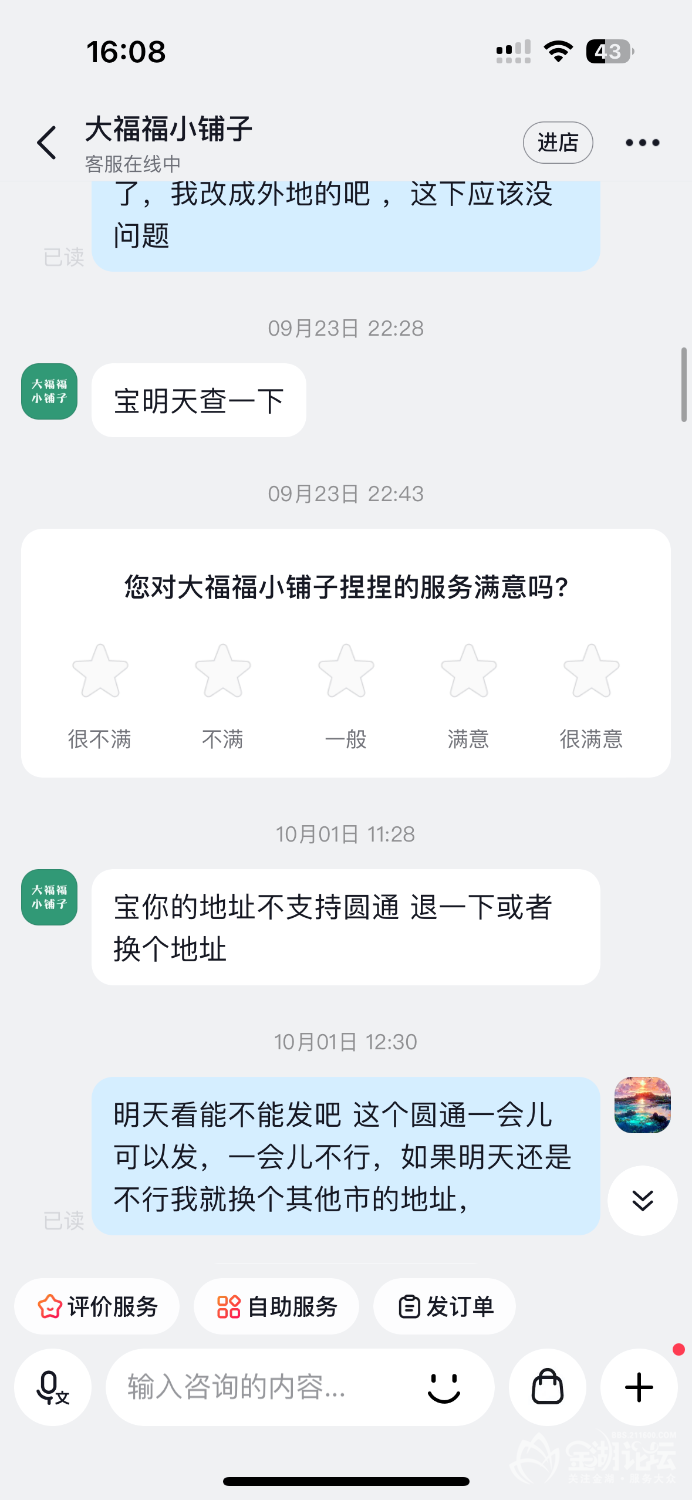Open the emoji picker
The height and width of the screenshot is (1500, 692).
444,1387
